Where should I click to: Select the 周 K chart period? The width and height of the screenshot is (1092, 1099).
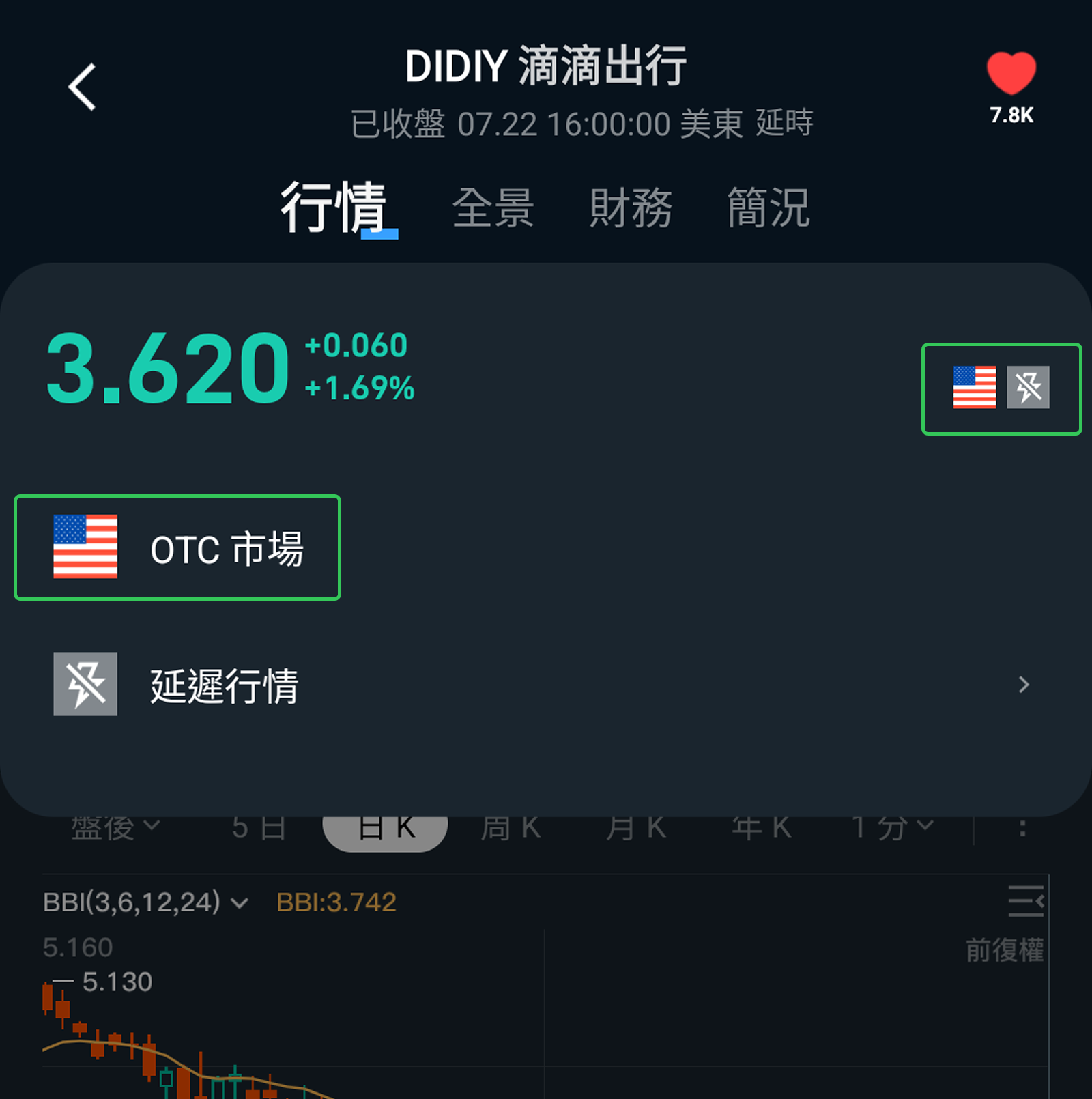pyautogui.click(x=511, y=828)
